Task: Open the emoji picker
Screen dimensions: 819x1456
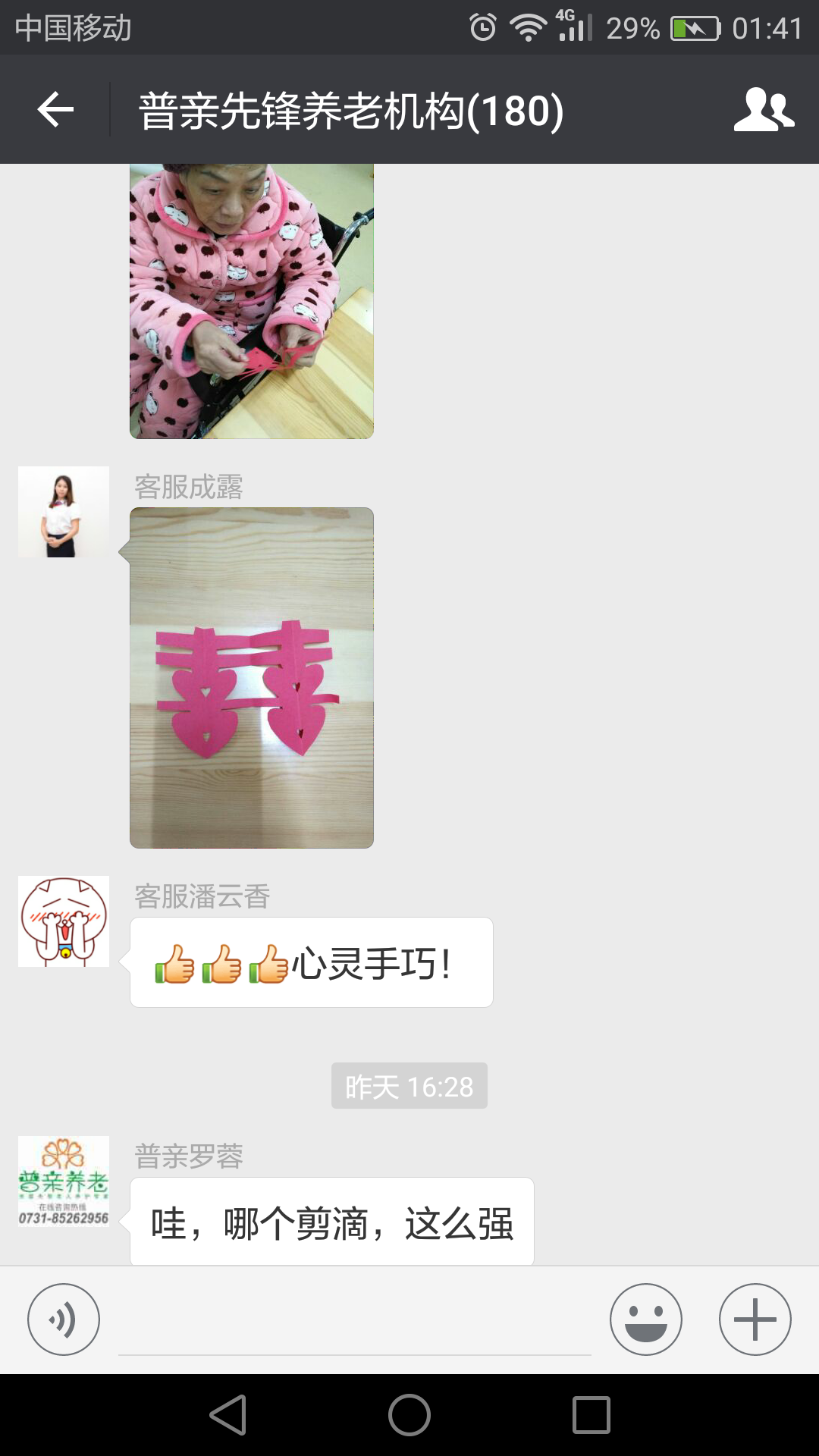Action: tap(646, 1319)
